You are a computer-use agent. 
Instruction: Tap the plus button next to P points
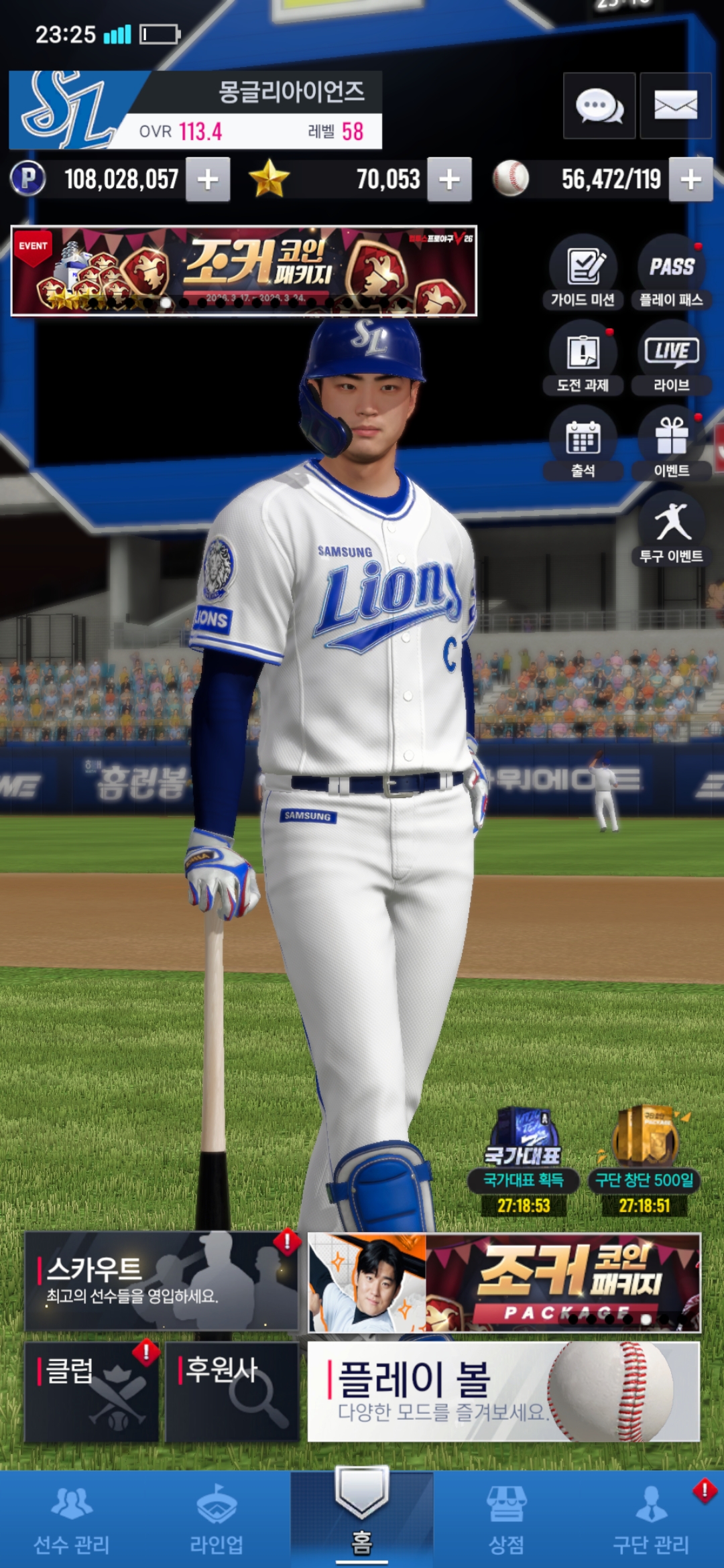point(208,180)
